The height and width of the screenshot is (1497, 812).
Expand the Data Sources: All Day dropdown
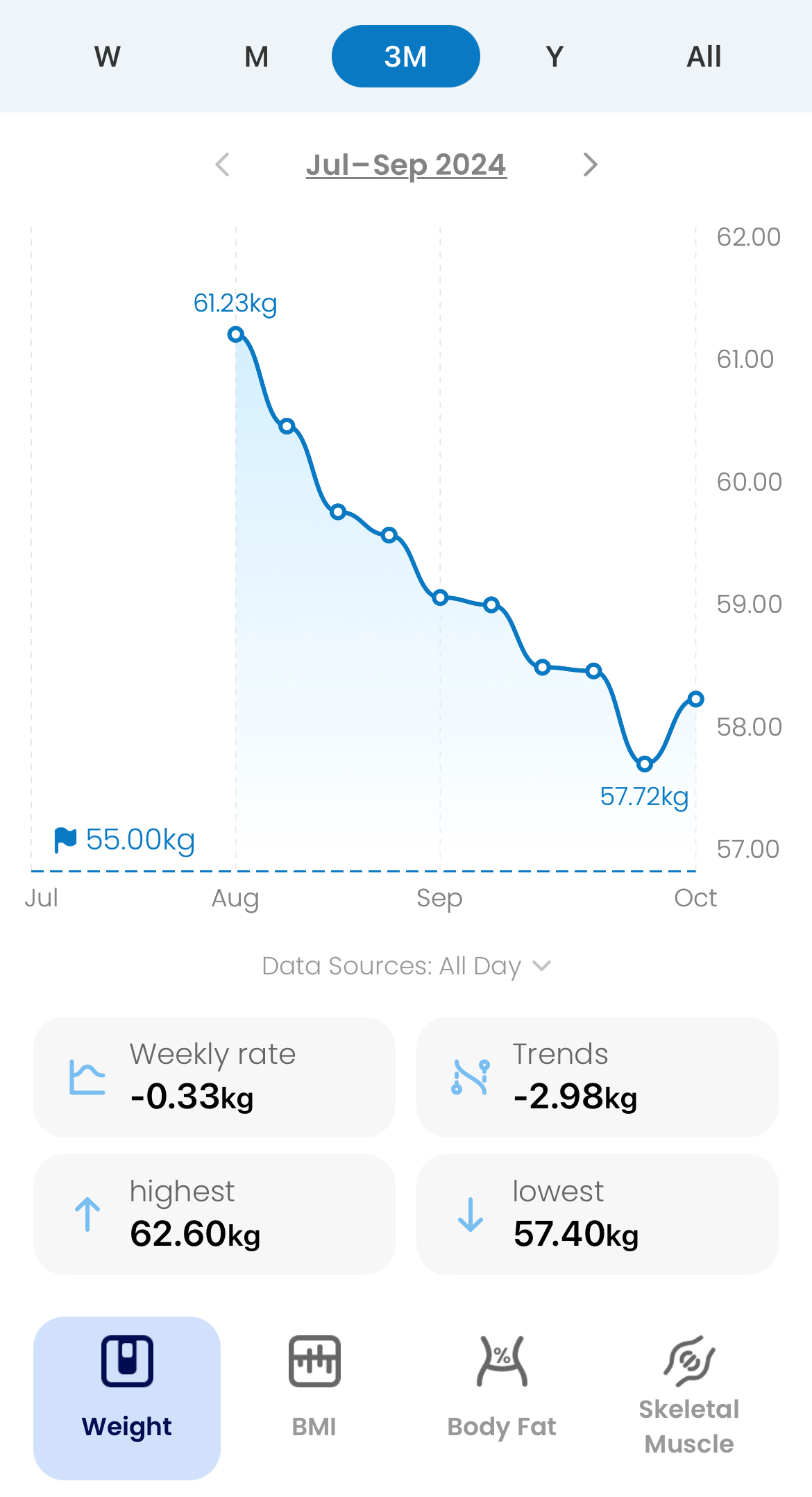click(406, 965)
